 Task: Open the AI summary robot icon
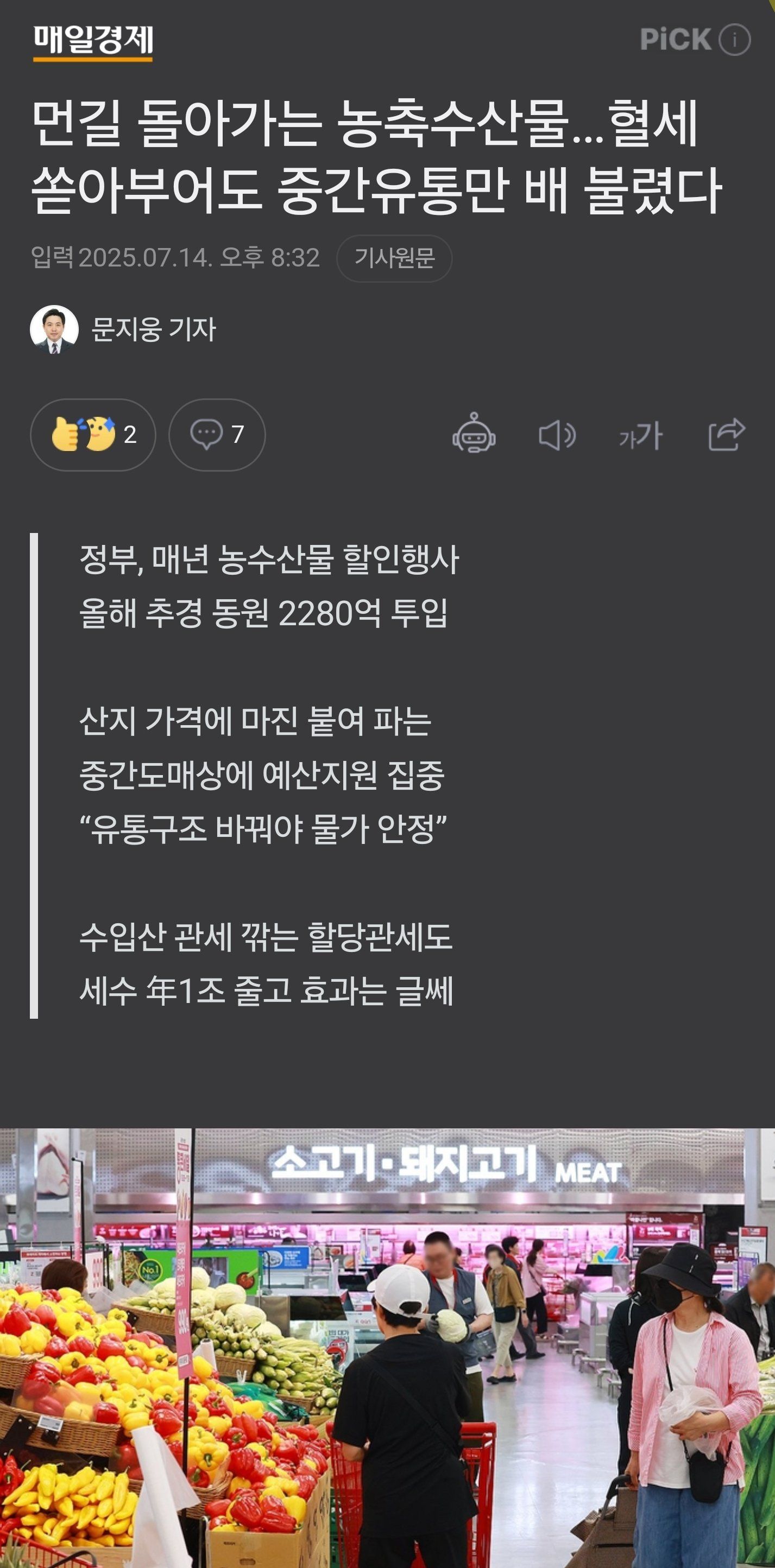click(x=474, y=434)
